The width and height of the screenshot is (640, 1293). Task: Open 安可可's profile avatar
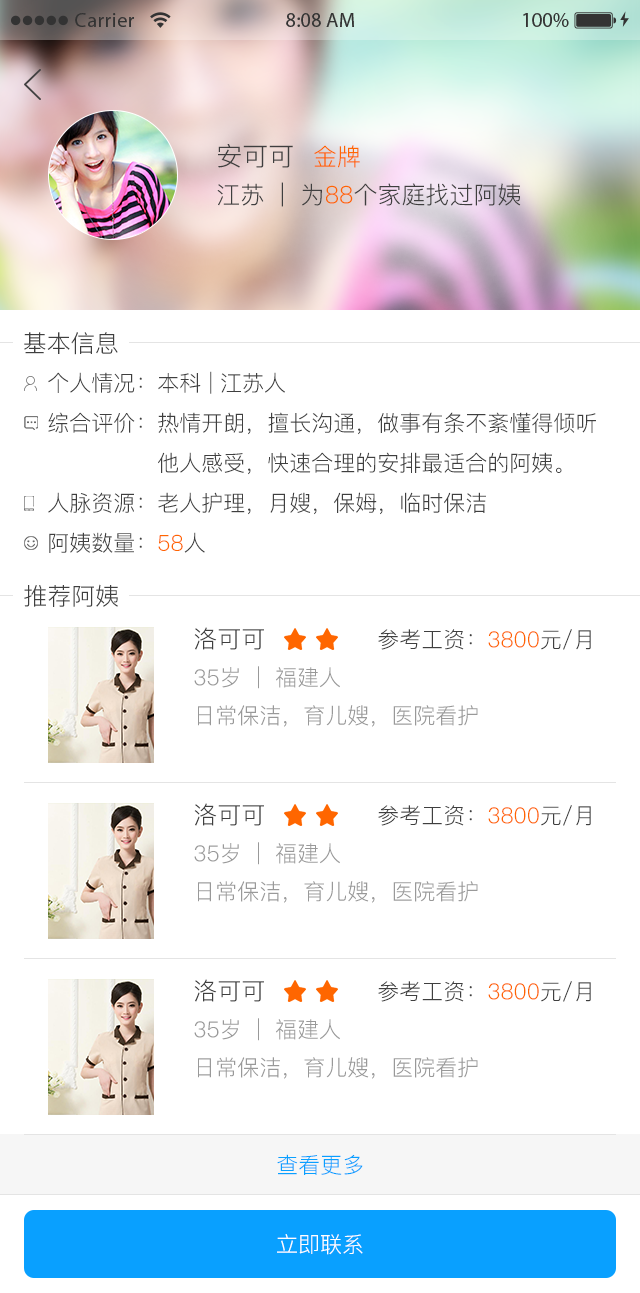pos(113,175)
